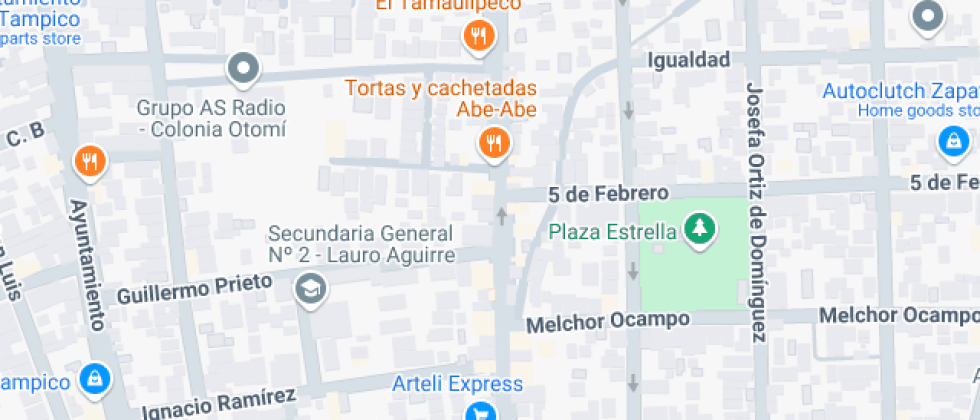
Task: Select restaurant pin near Ayuntamiento street
Action: click(90, 160)
